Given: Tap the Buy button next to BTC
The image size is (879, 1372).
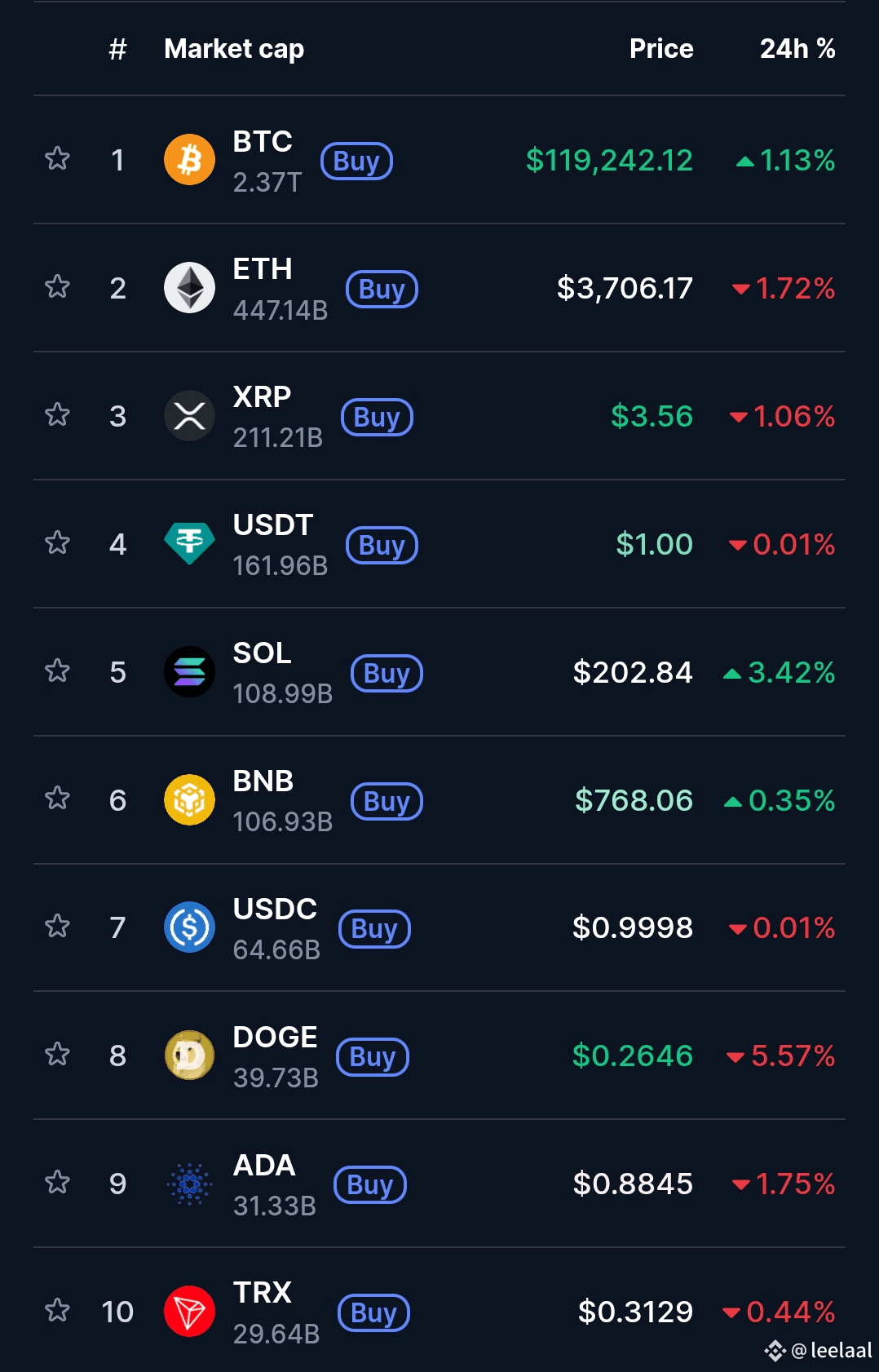Looking at the screenshot, I should (356, 162).
